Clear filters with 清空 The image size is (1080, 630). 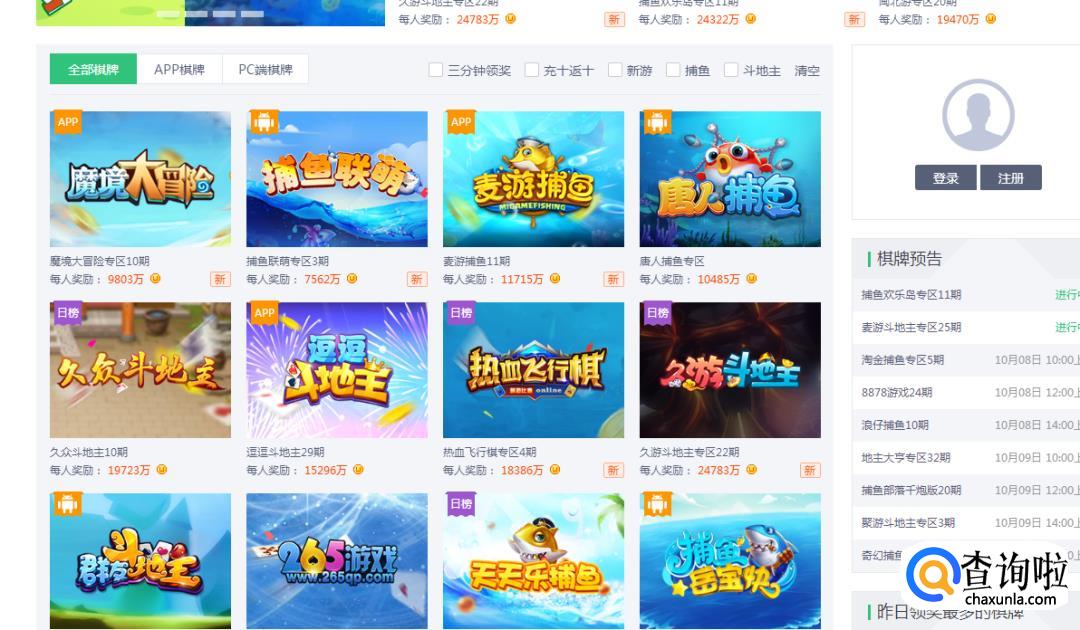tap(806, 70)
